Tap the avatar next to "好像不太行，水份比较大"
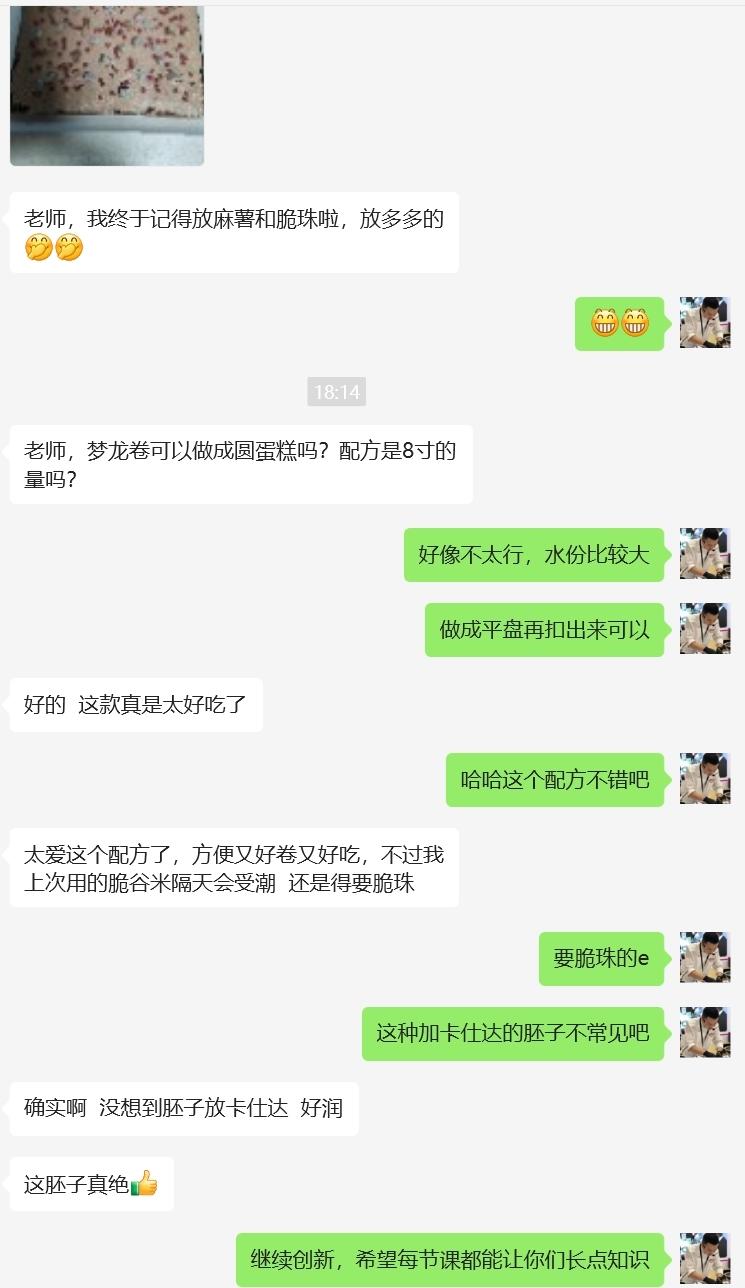This screenshot has width=745, height=1288. click(x=705, y=554)
